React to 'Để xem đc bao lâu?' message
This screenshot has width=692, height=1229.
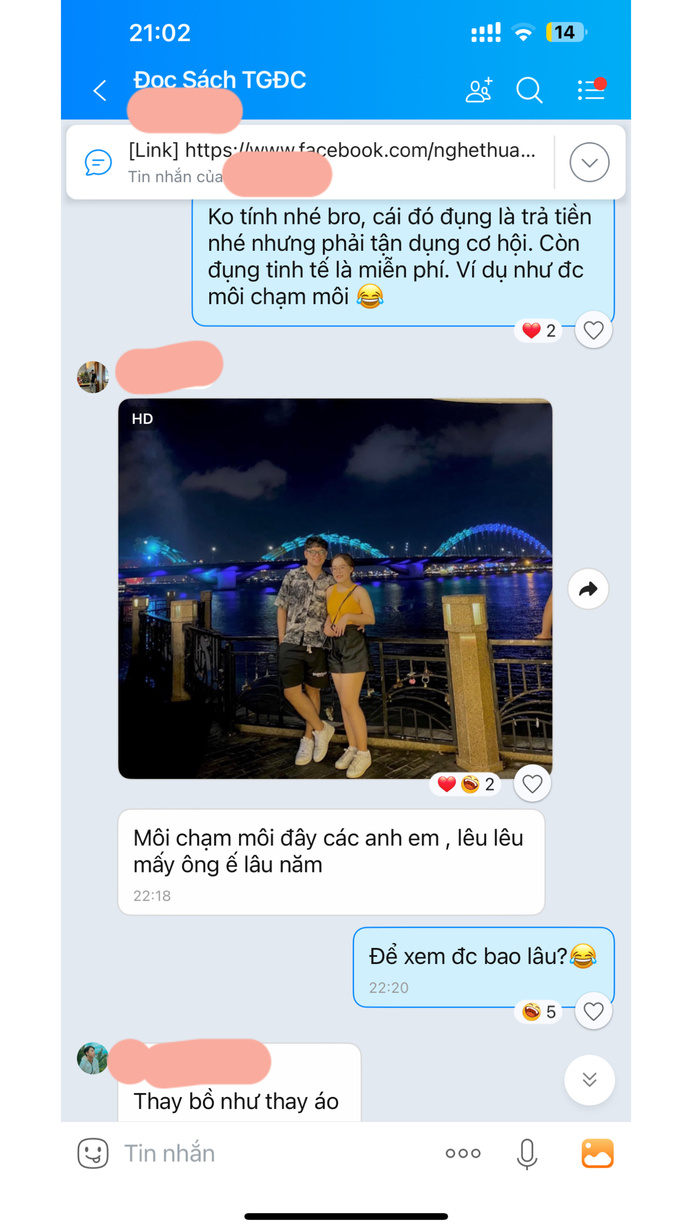(x=593, y=1012)
